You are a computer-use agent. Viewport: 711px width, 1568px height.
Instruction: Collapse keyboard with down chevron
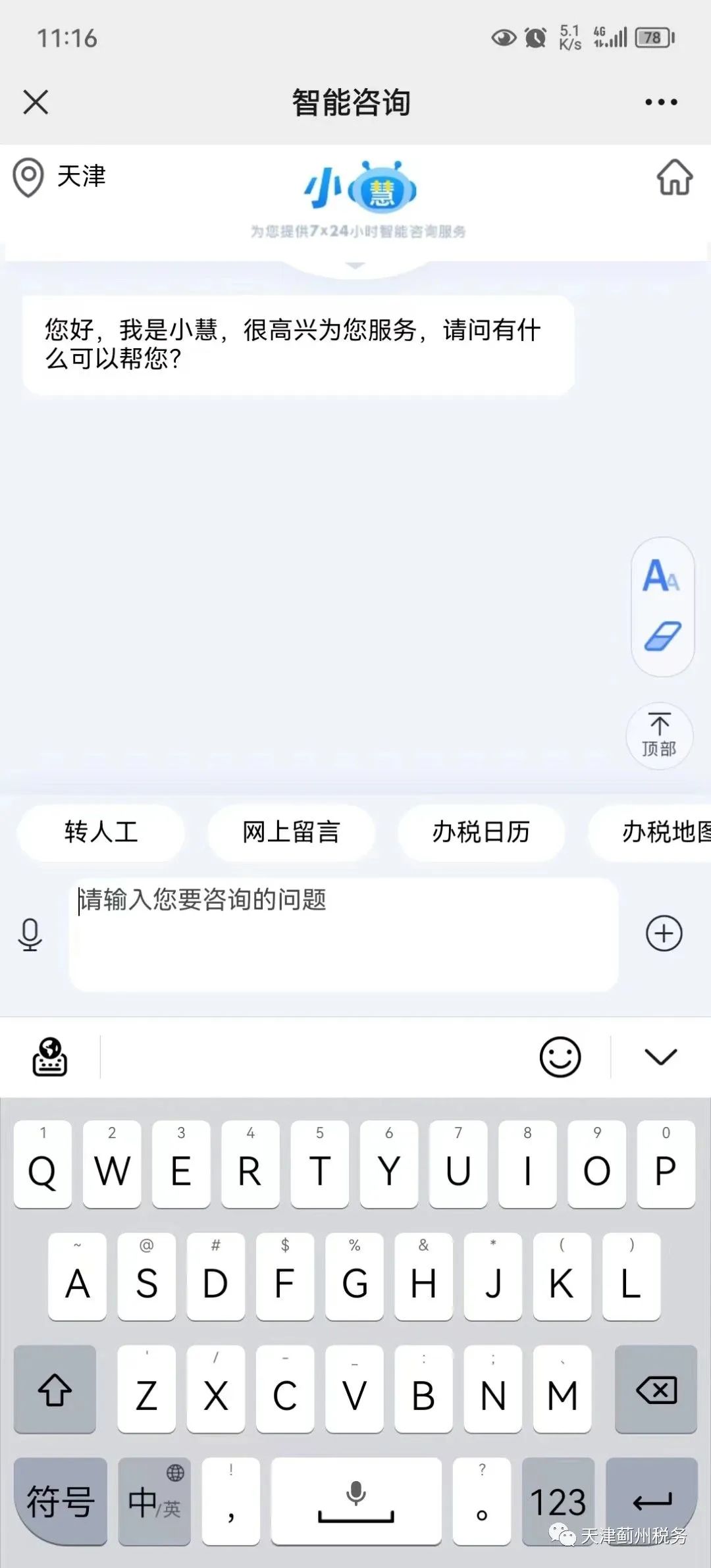pyautogui.click(x=661, y=1057)
